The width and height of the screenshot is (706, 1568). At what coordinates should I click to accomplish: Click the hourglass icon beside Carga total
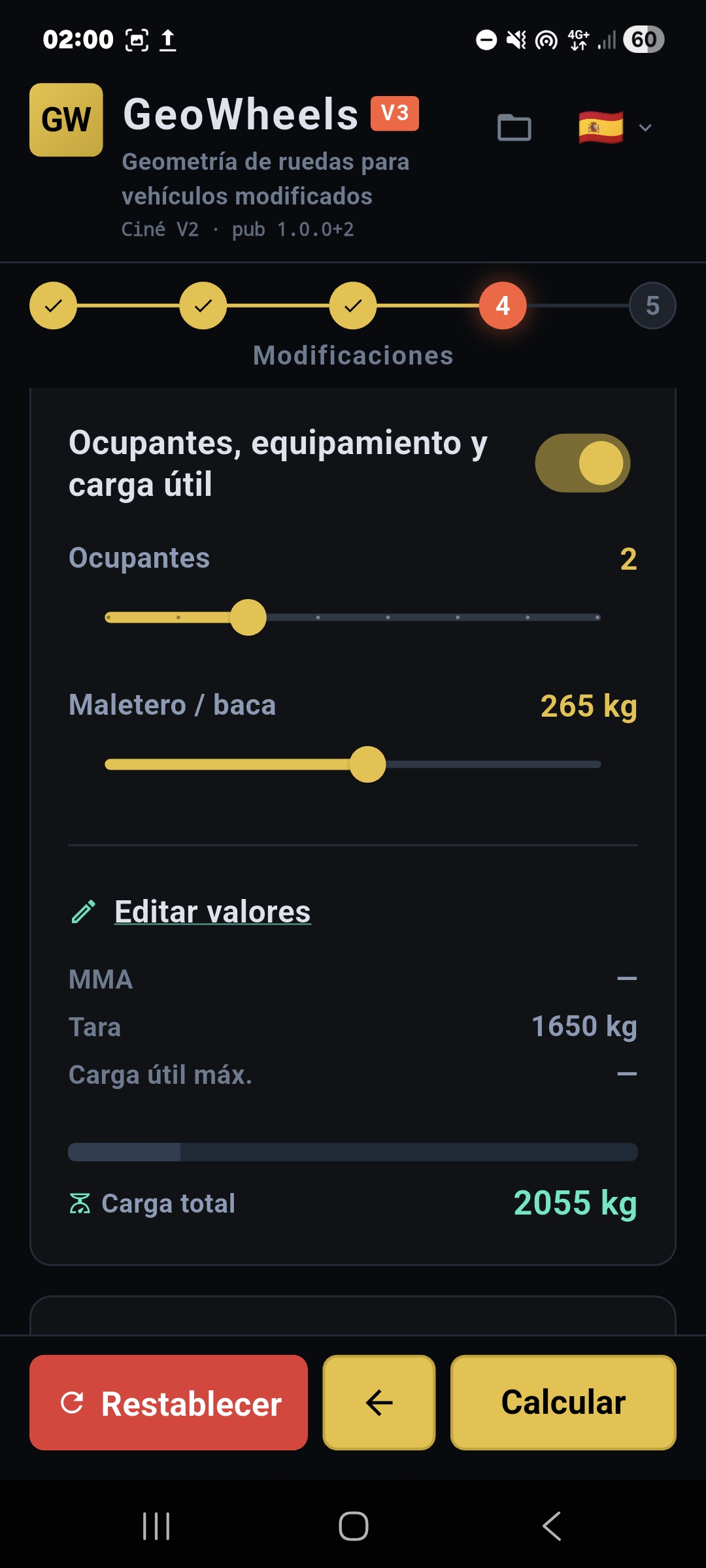(x=81, y=1202)
